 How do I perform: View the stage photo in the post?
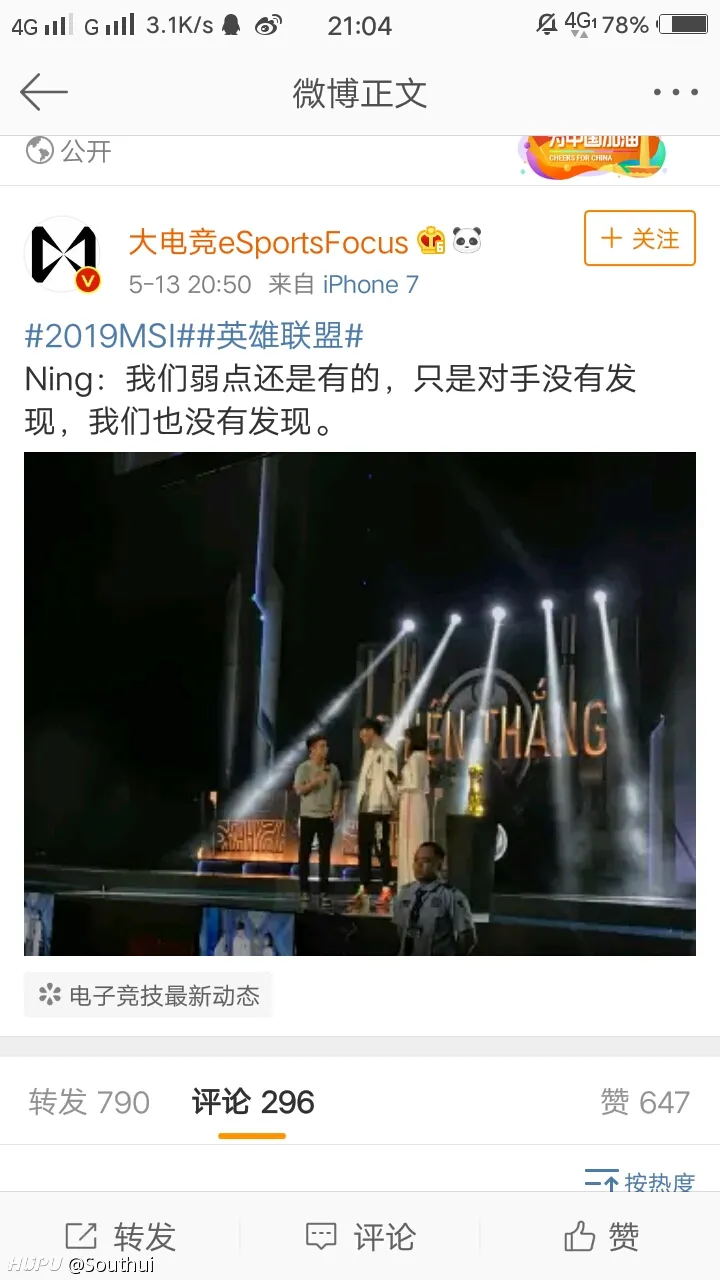[360, 703]
